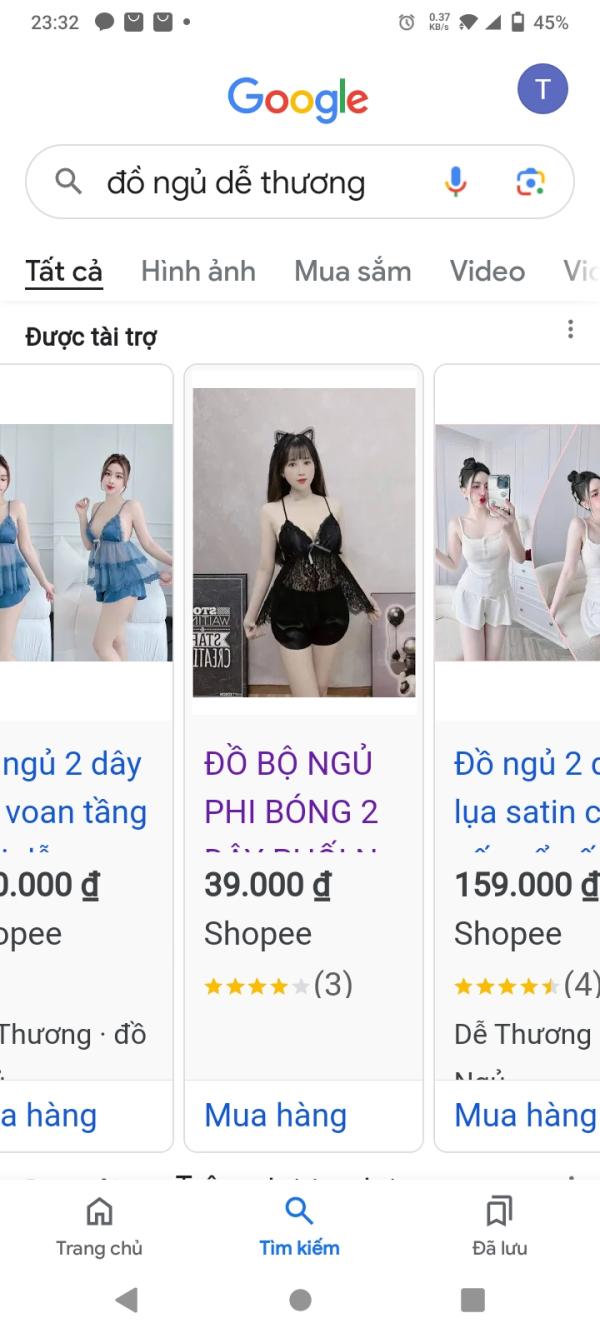The image size is (600, 1333).
Task: Start voice search with microphone icon
Action: tap(455, 182)
